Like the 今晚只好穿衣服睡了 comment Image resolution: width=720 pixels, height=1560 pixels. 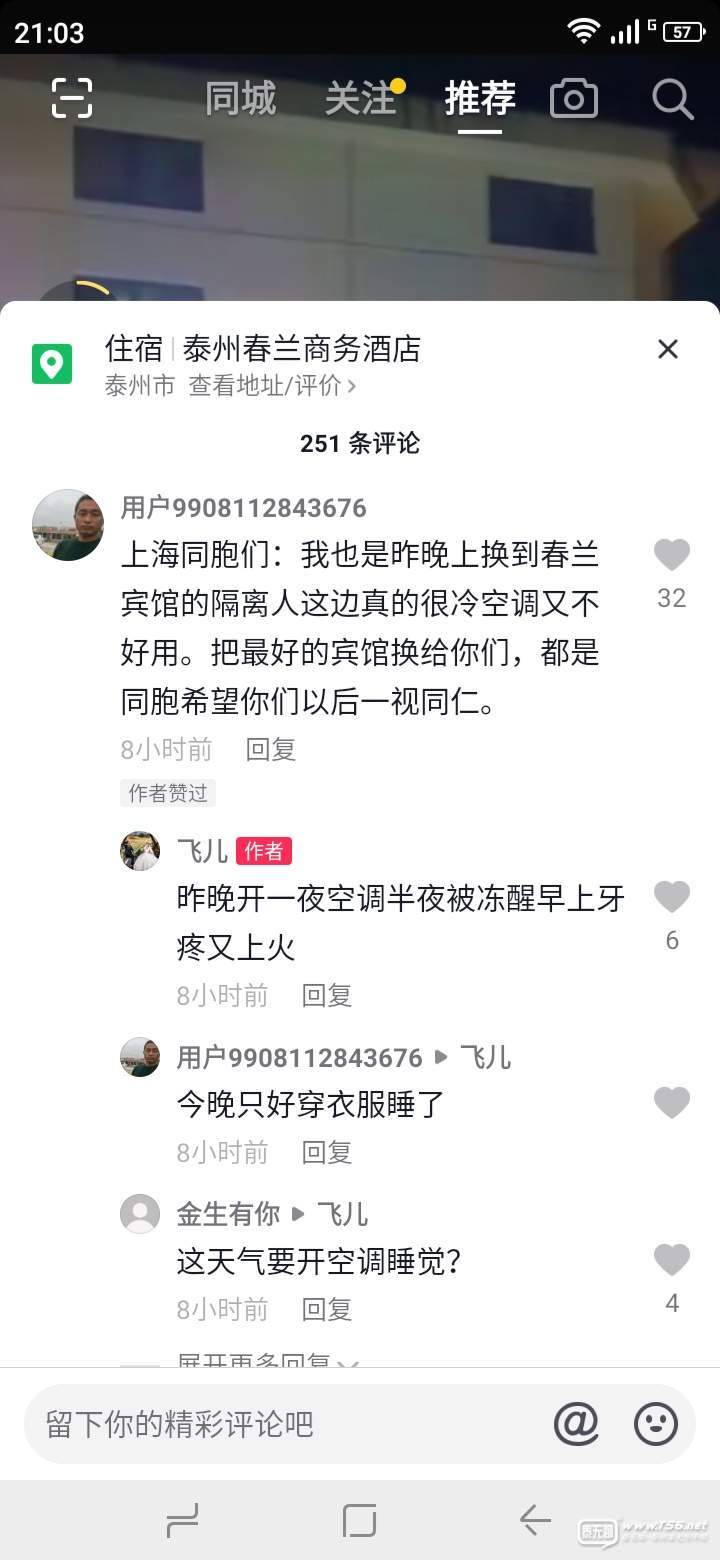(x=671, y=1103)
